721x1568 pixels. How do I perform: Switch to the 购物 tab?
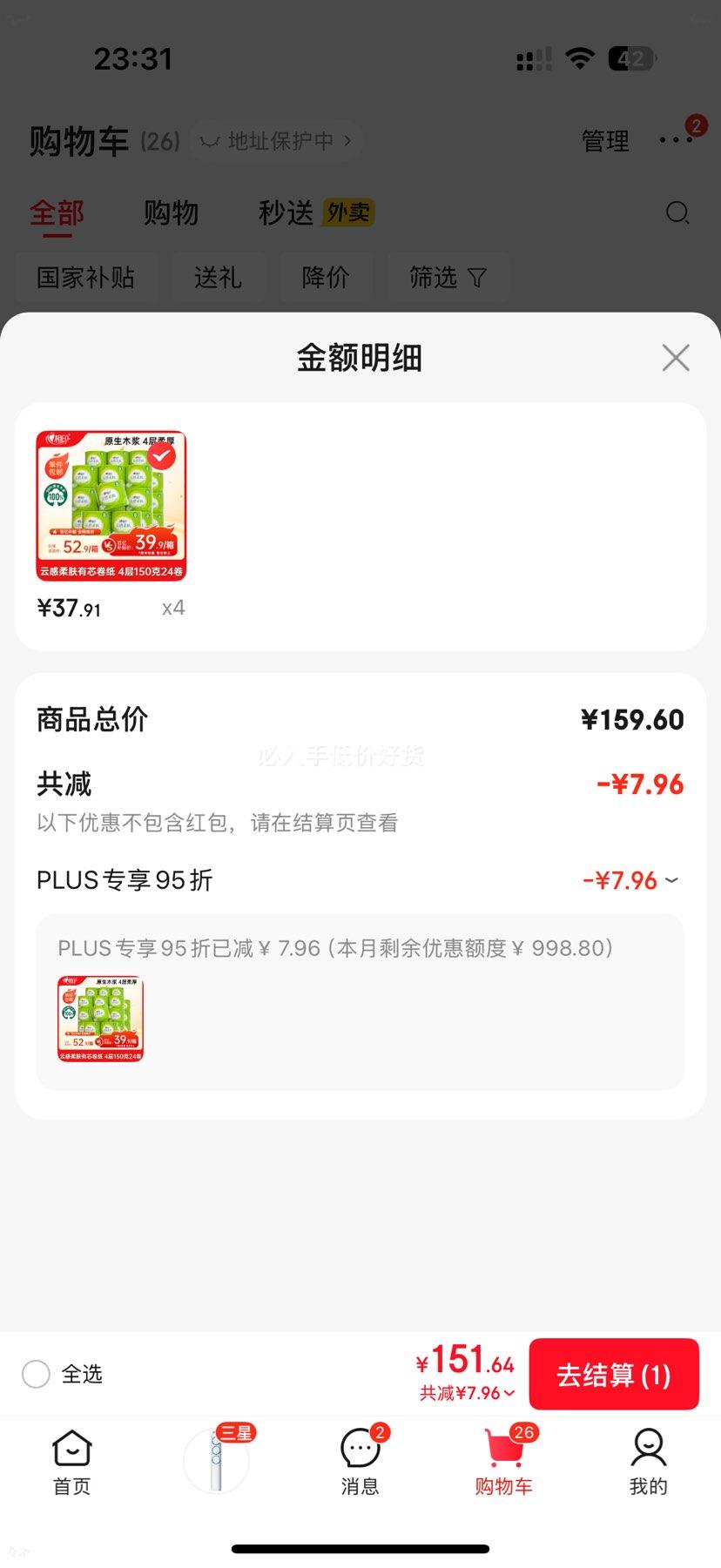pyautogui.click(x=171, y=213)
